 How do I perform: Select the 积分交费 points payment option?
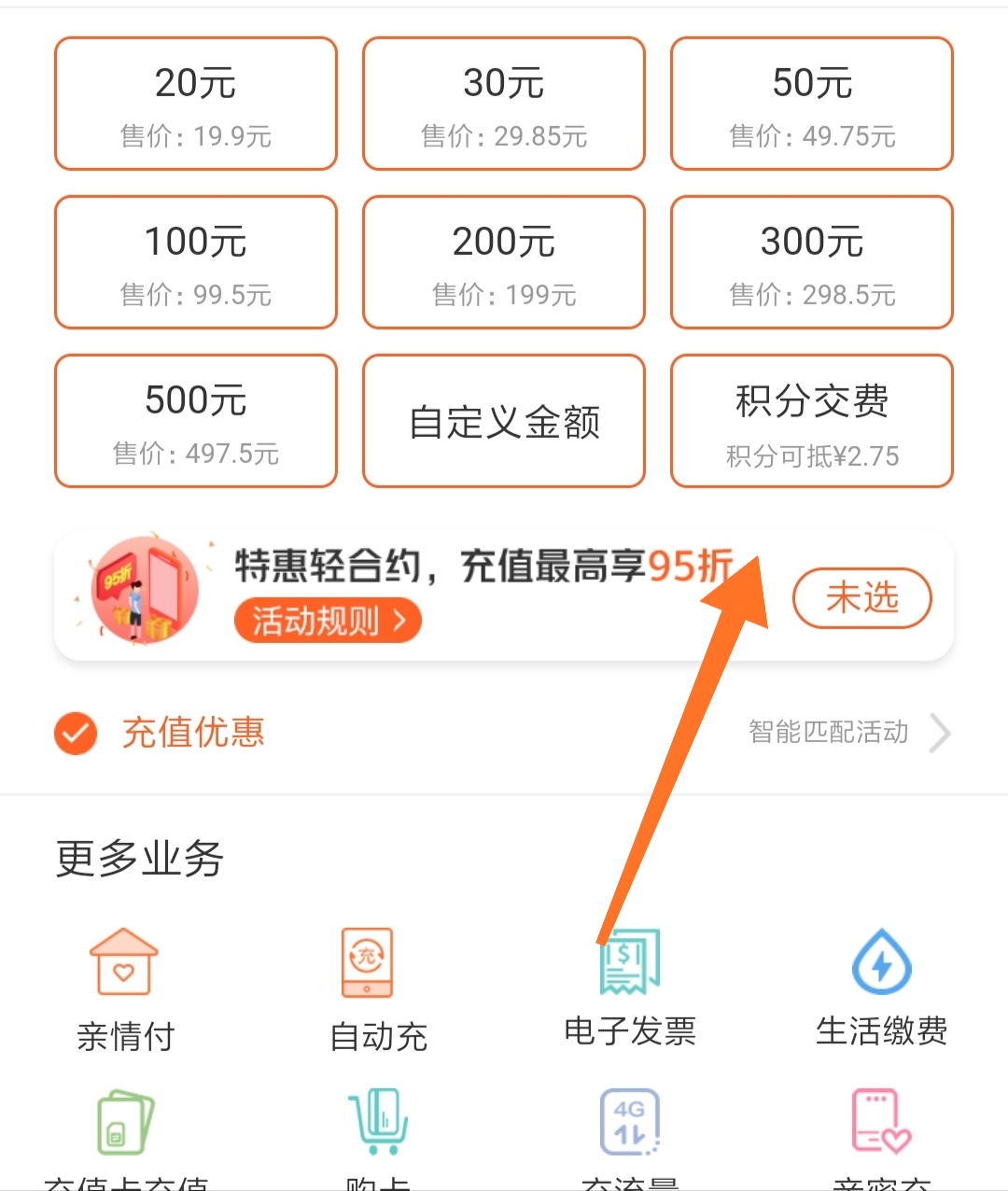point(811,420)
